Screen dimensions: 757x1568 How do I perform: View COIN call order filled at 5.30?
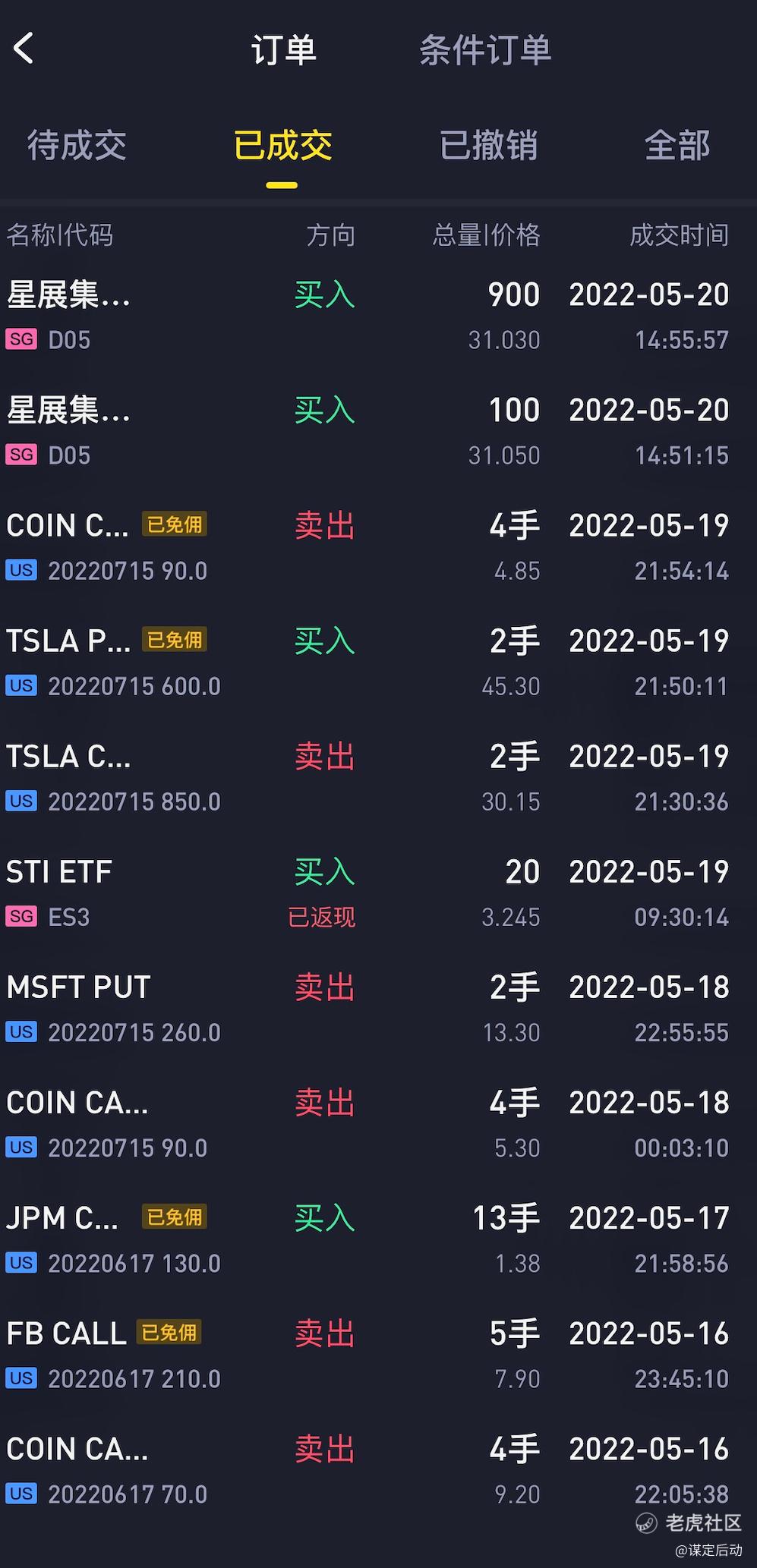[x=378, y=1123]
